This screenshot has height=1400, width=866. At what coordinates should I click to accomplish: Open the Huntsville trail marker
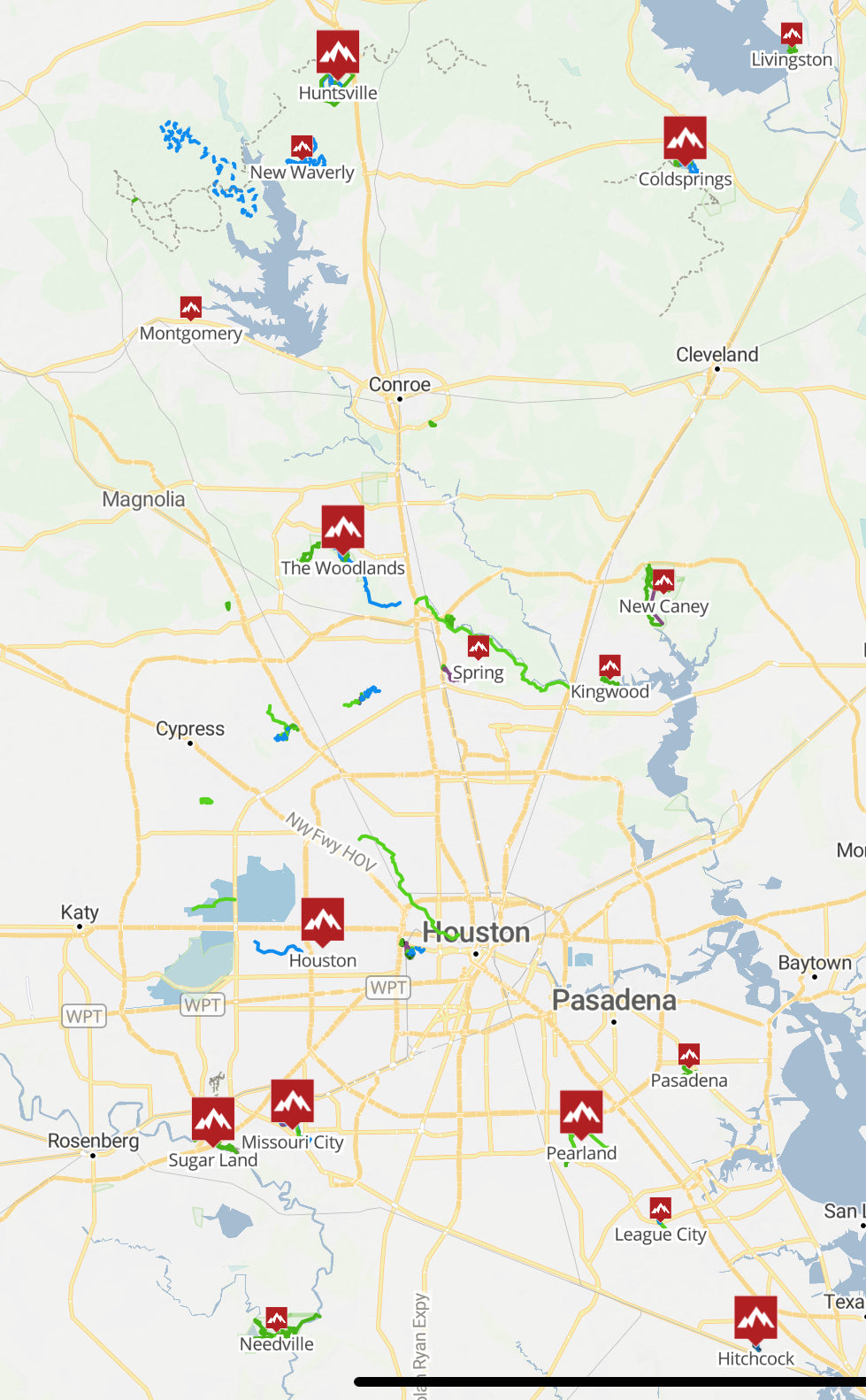(338, 53)
